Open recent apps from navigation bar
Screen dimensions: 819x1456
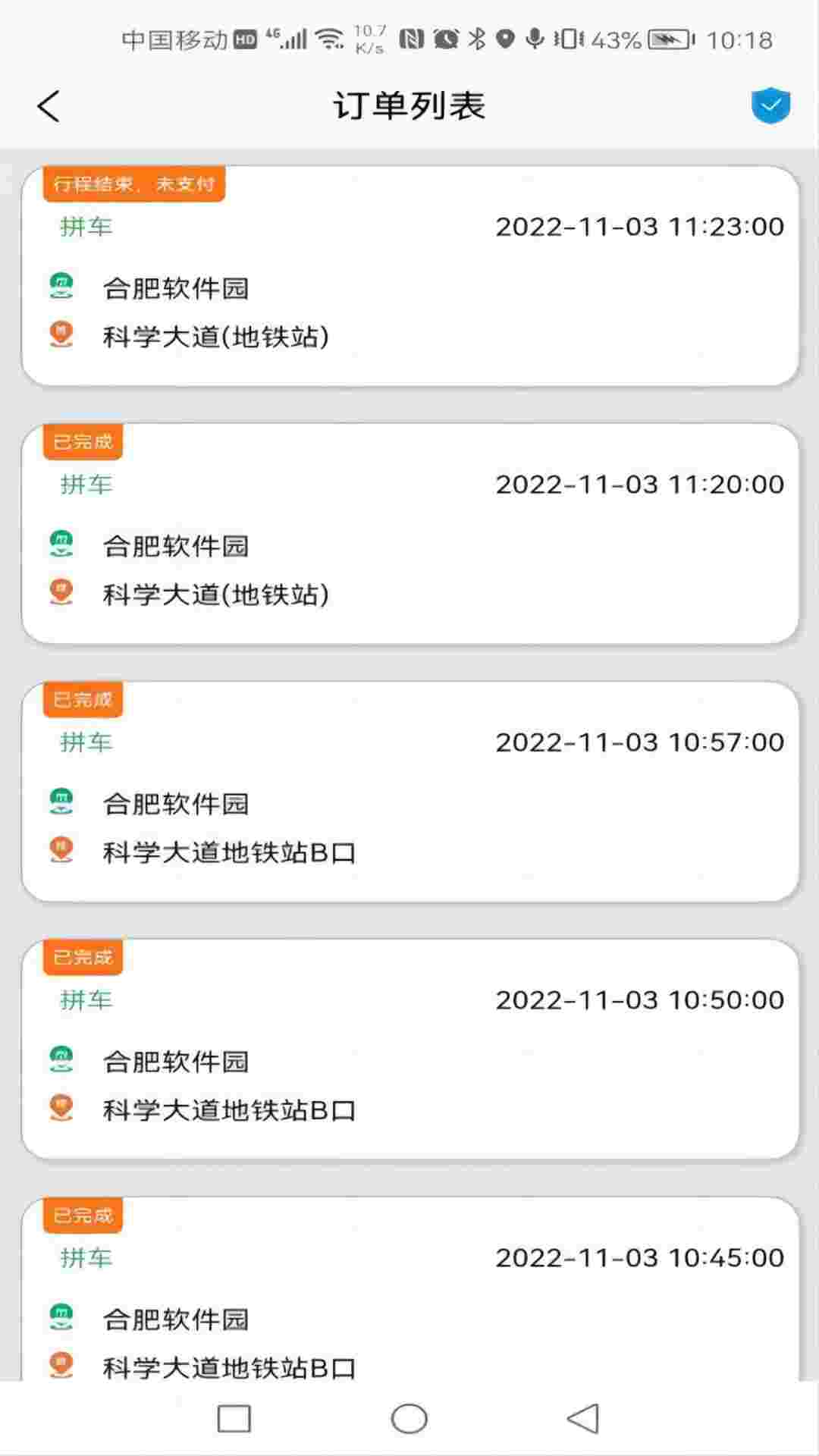coord(234,1419)
